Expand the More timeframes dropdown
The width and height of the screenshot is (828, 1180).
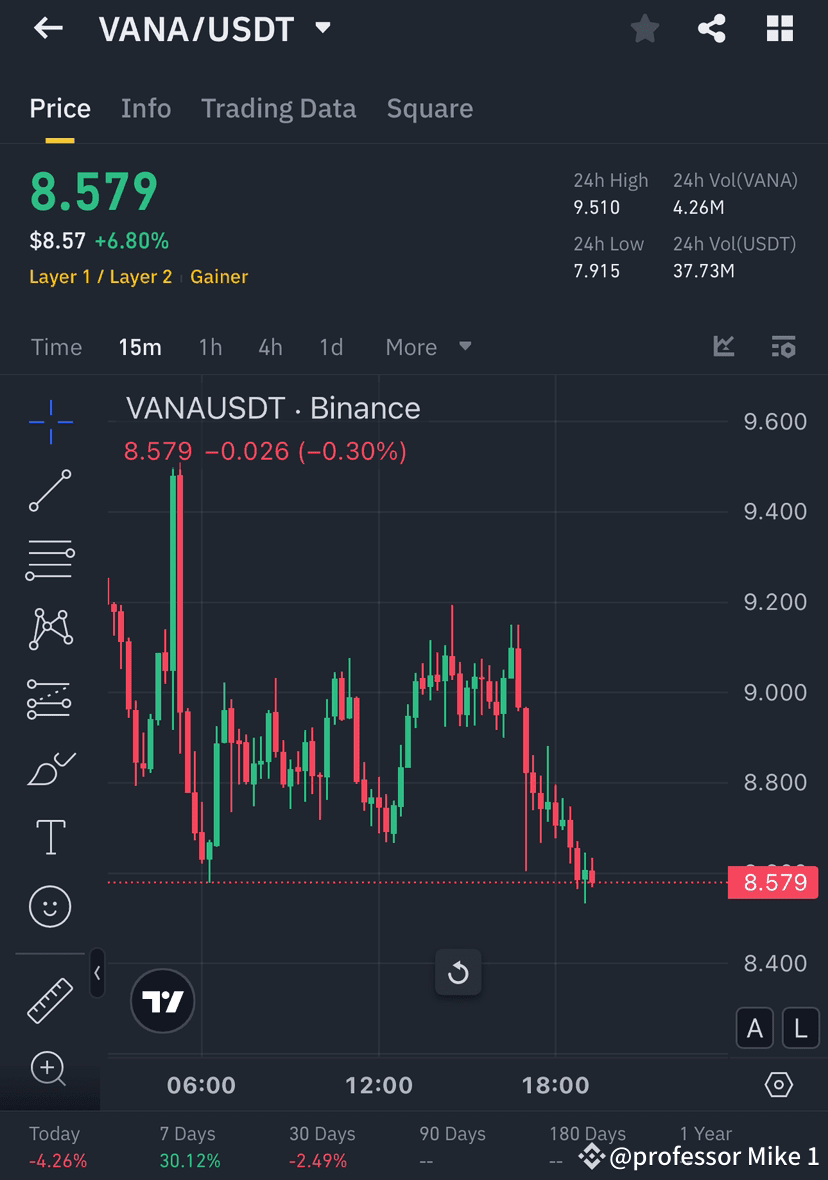[x=427, y=346]
